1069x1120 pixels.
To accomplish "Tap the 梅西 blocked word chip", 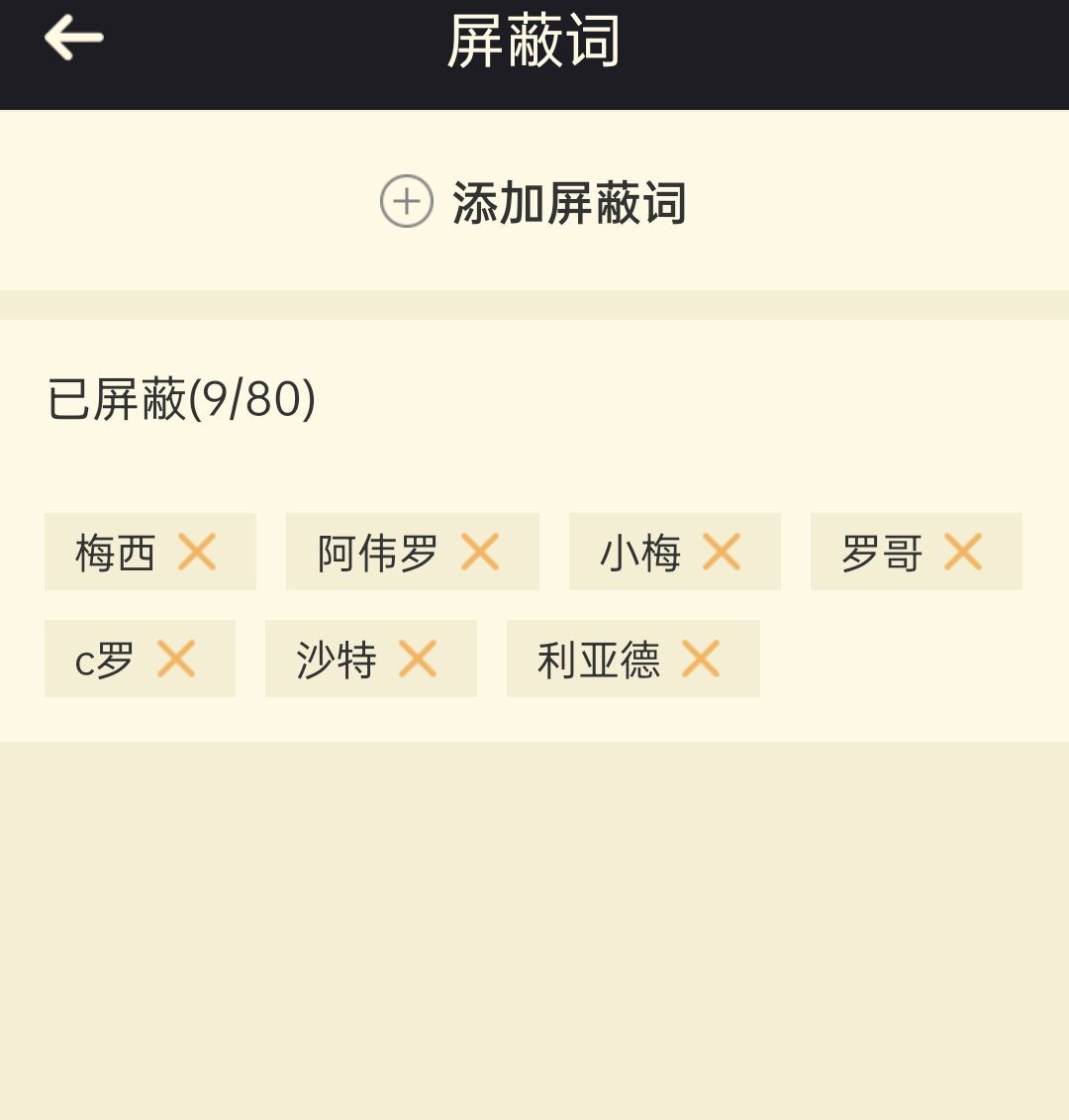I will (116, 554).
